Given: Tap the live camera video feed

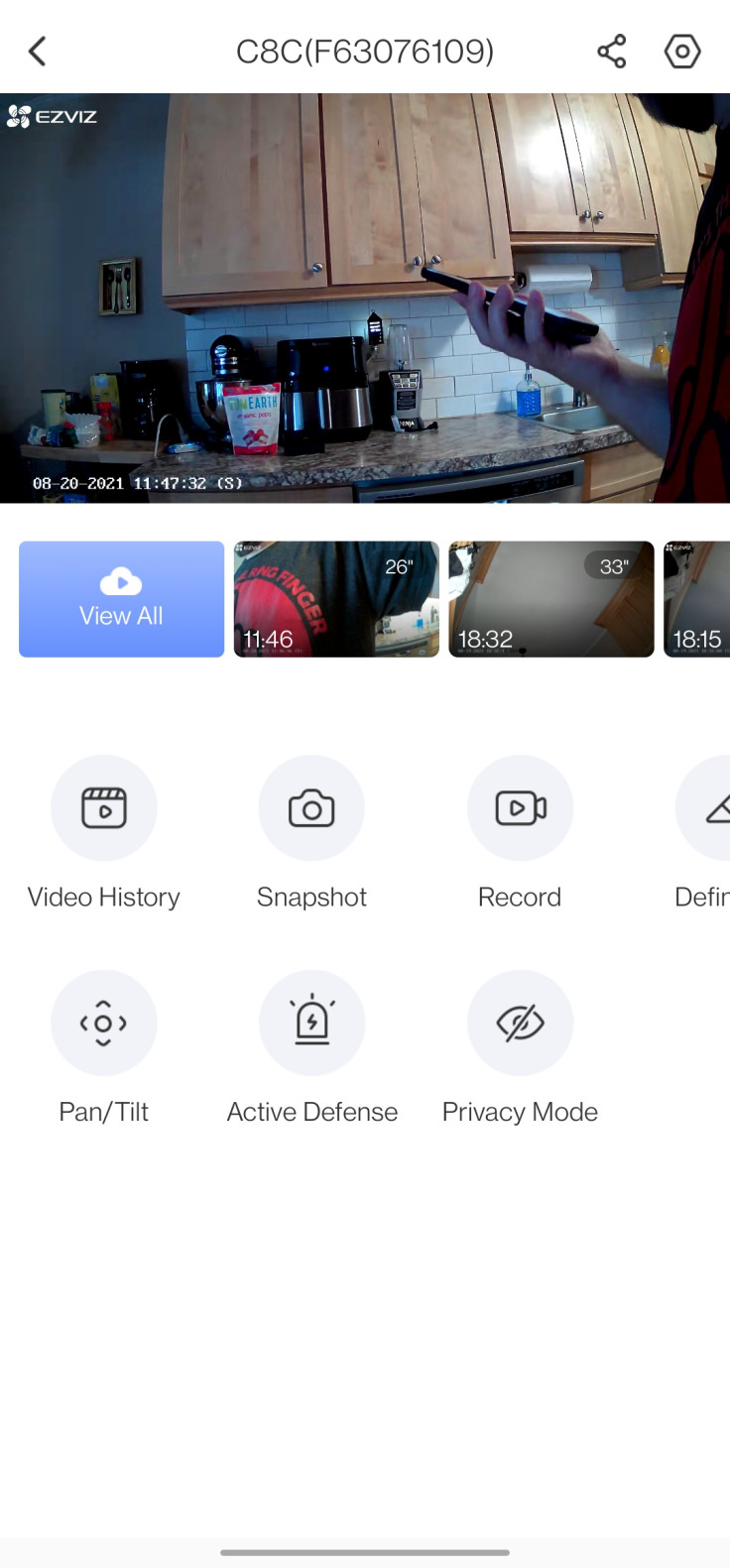Looking at the screenshot, I should pos(365,299).
